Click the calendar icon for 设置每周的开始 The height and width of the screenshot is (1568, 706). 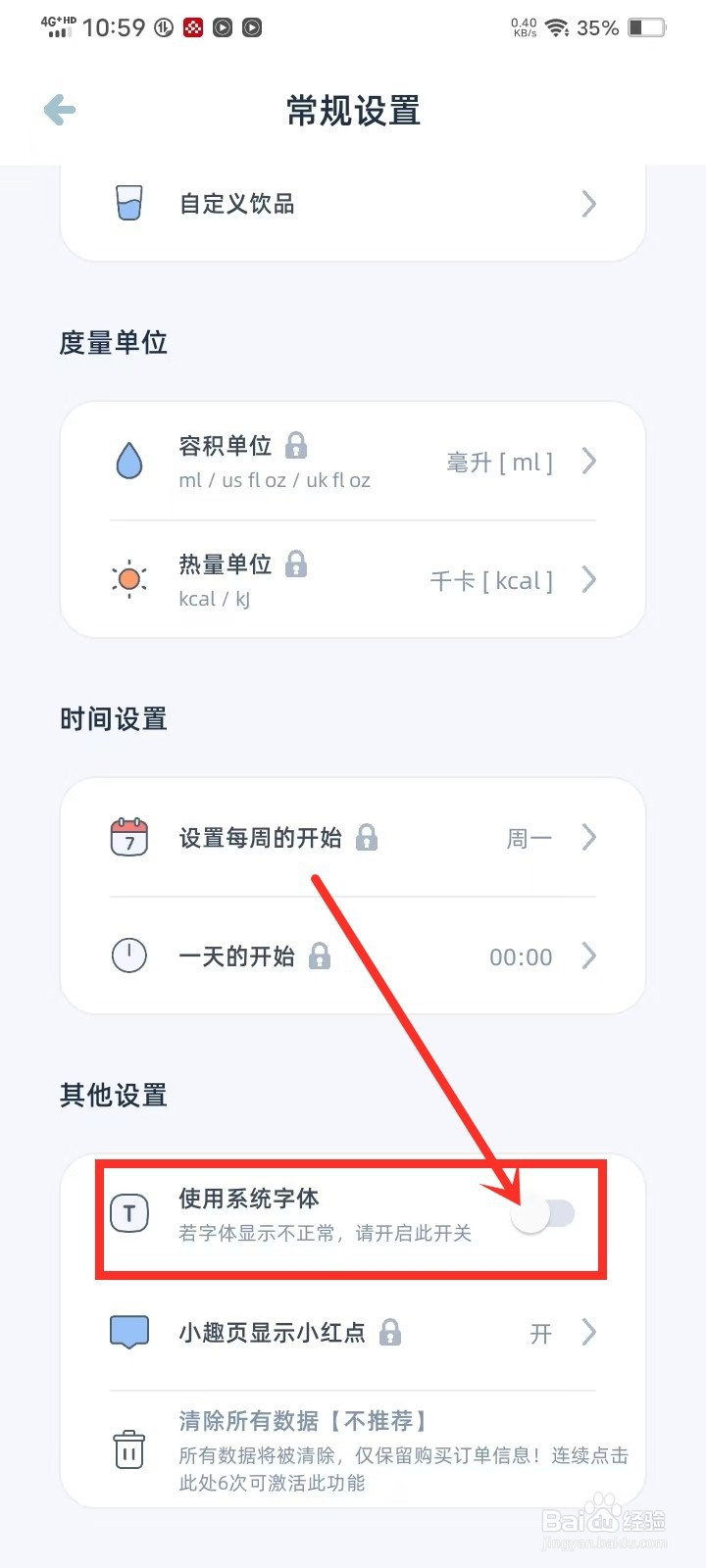click(x=128, y=838)
